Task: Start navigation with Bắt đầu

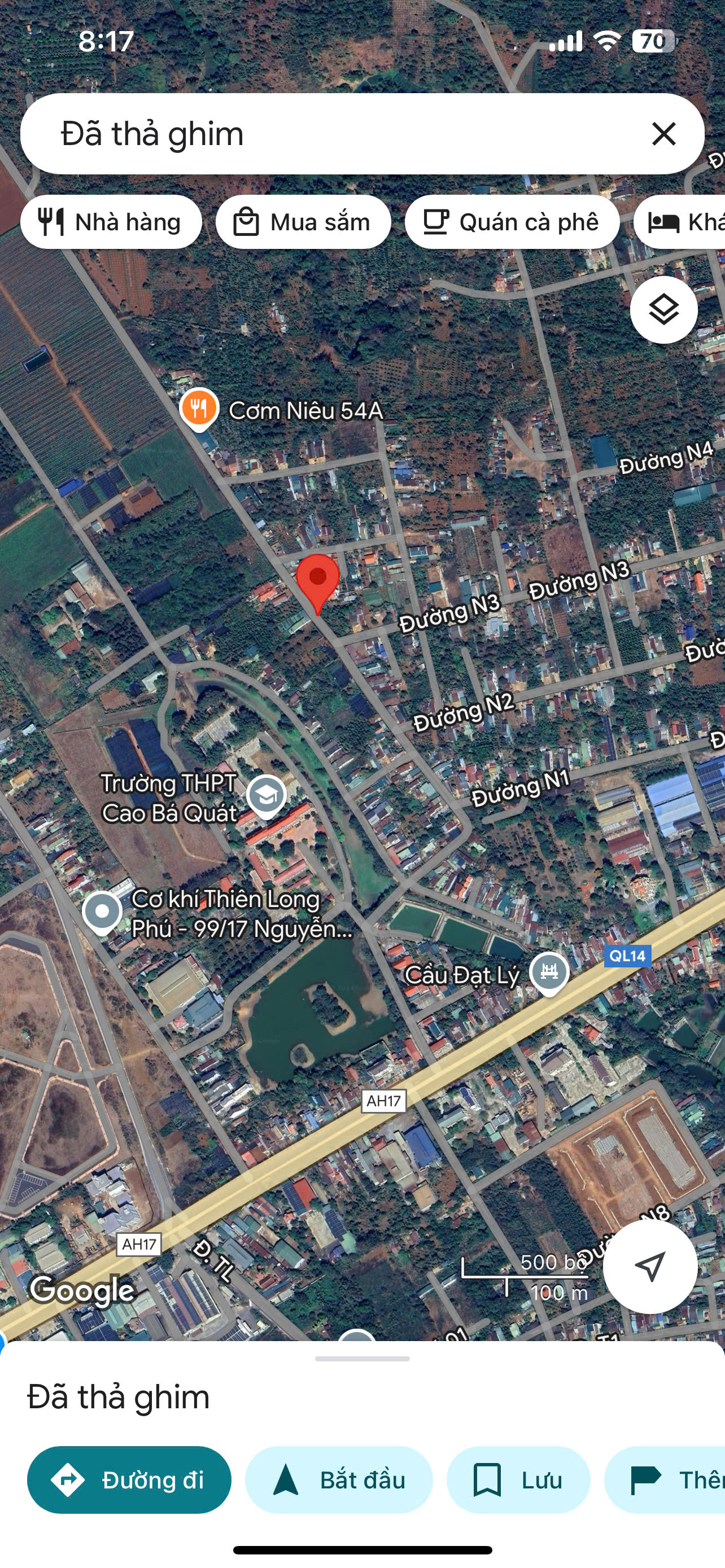Action: coord(339,1480)
